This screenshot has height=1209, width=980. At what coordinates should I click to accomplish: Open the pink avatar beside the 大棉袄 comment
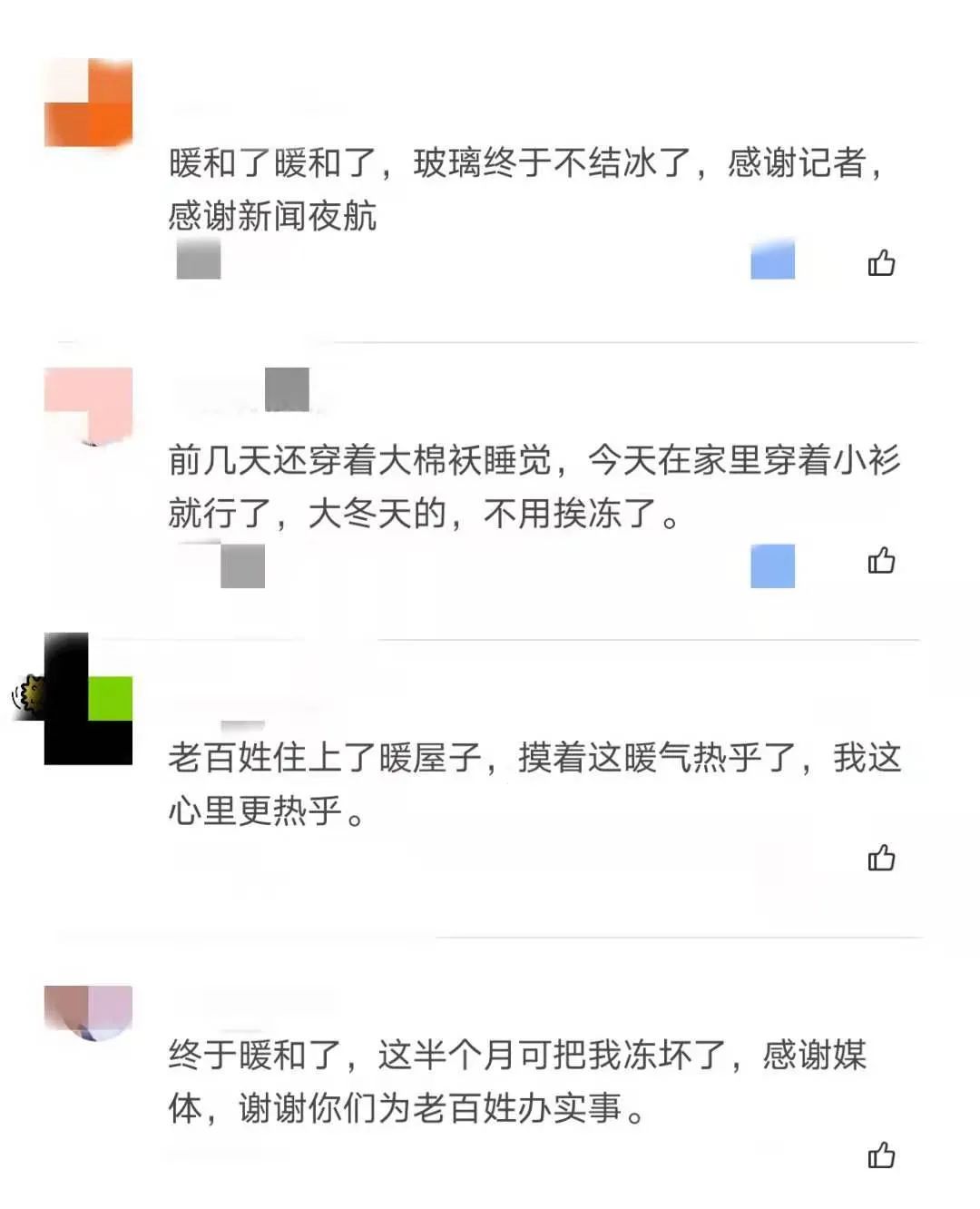coord(89,406)
